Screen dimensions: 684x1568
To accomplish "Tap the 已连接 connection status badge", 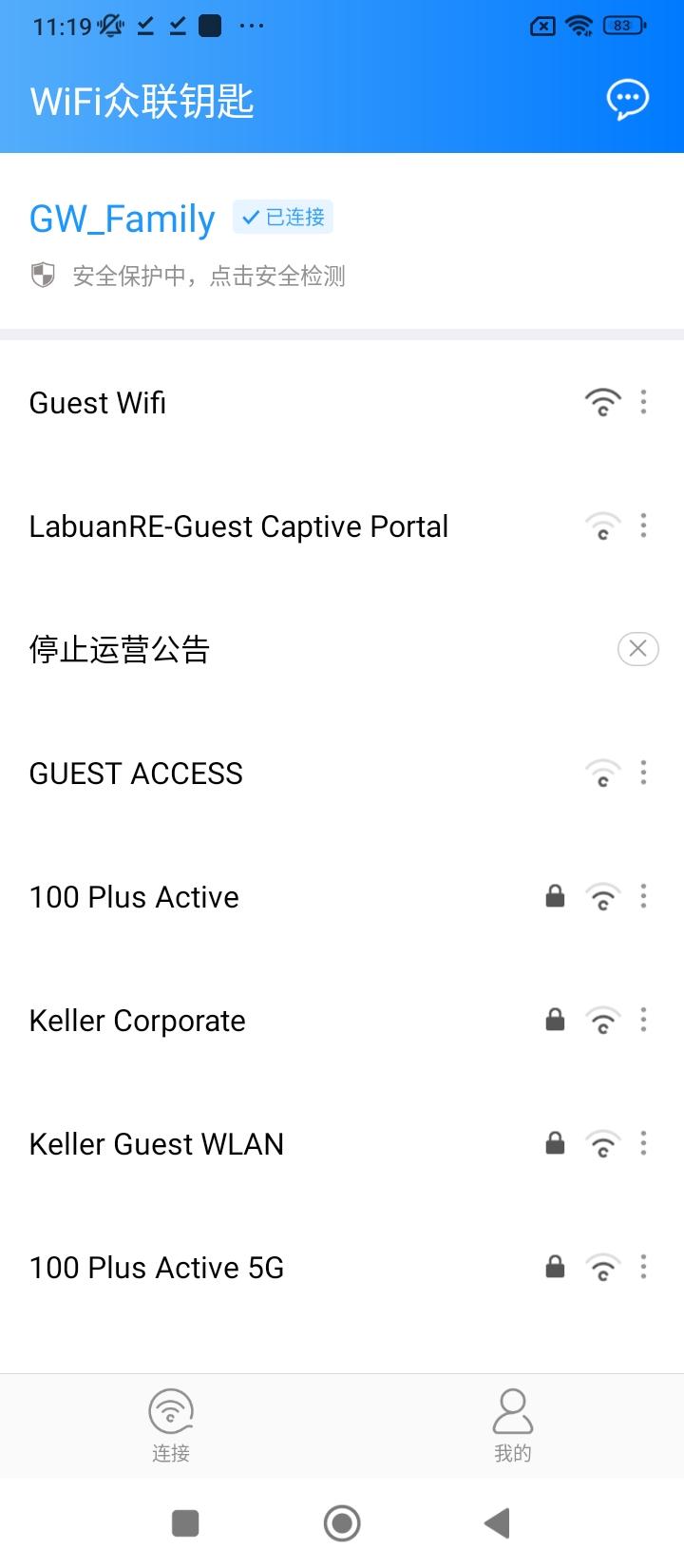I will [x=282, y=217].
